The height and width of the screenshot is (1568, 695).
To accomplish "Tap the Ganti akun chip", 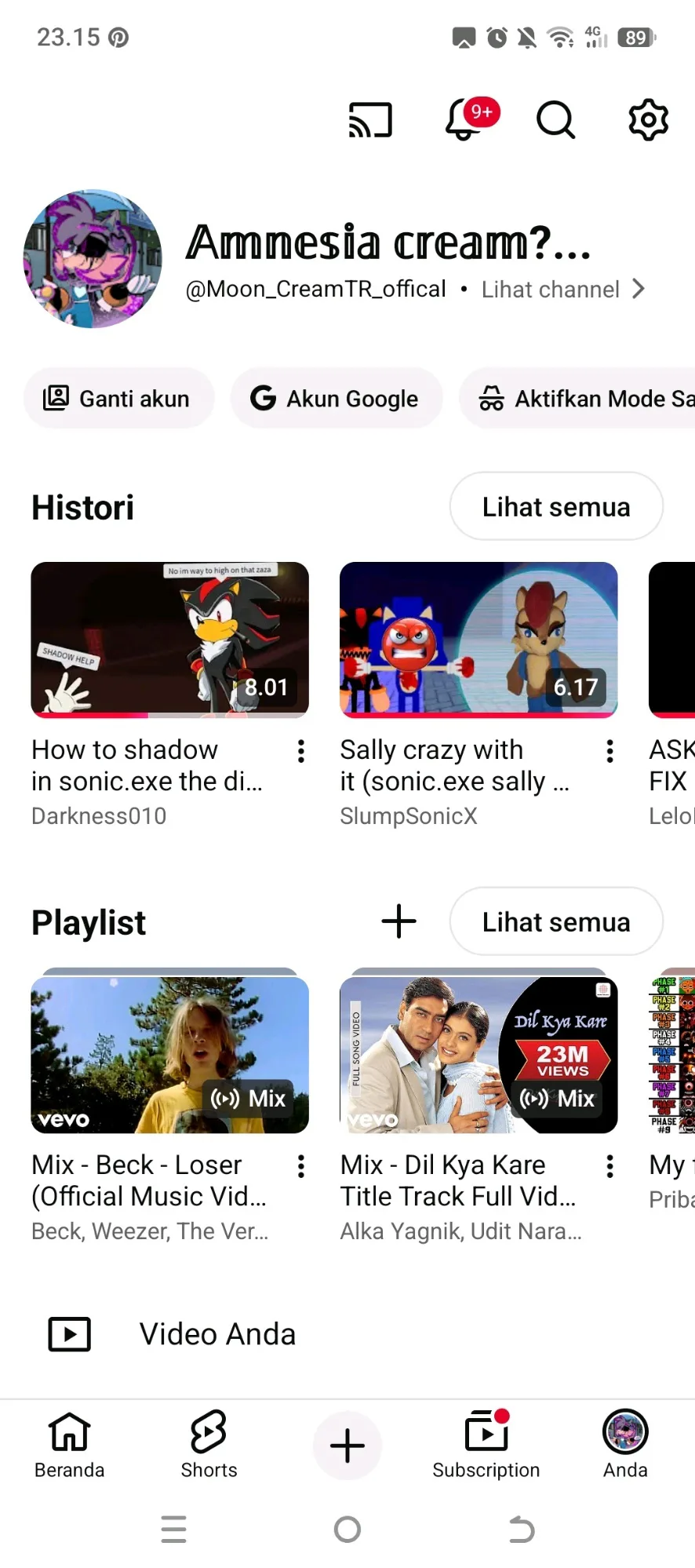I will [x=118, y=399].
